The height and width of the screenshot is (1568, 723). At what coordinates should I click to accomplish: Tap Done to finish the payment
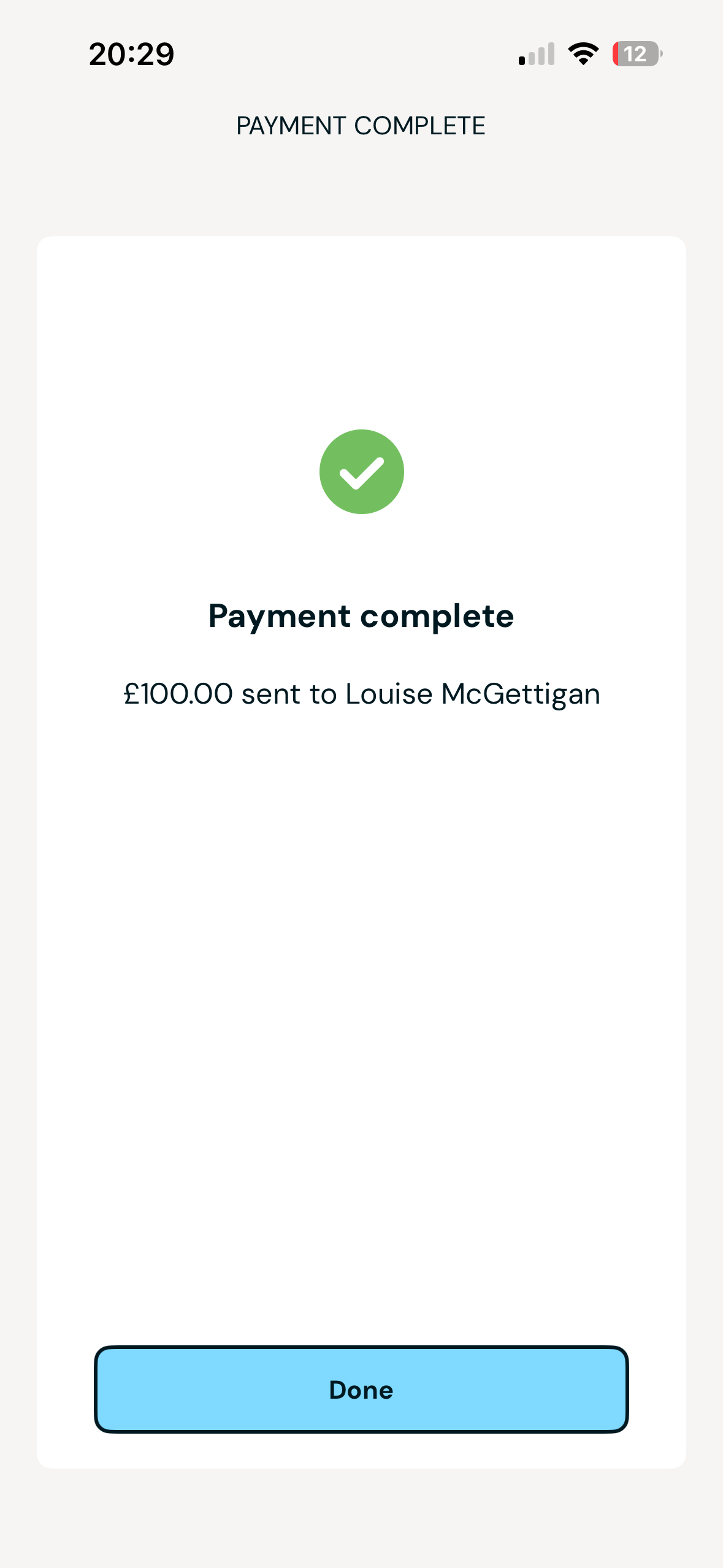(361, 1389)
